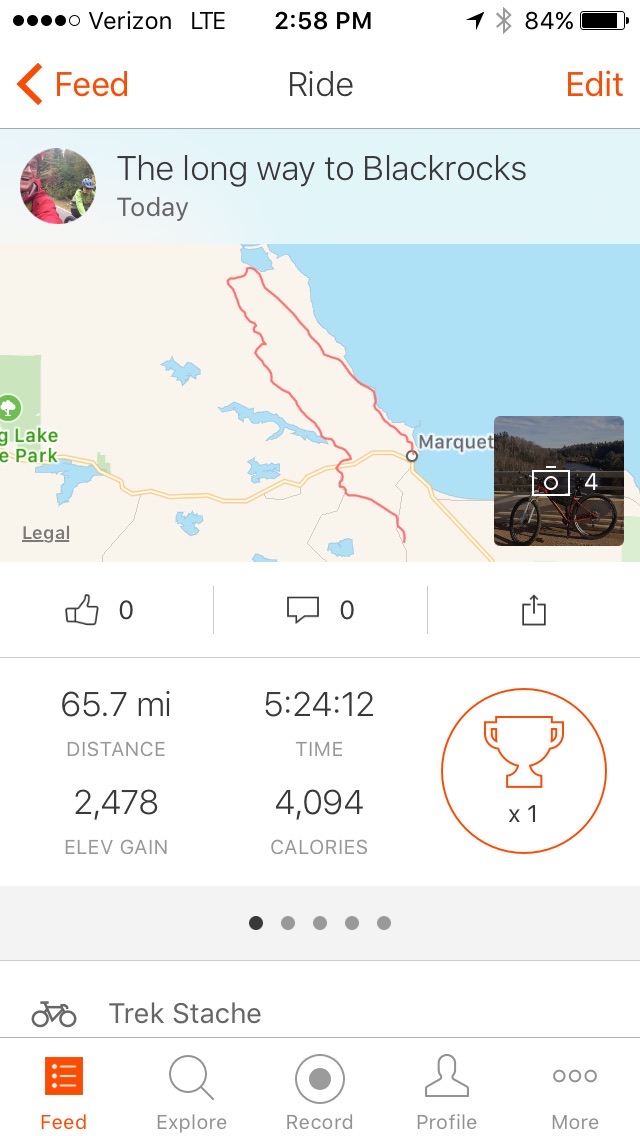Give kudos with the thumbs-up icon
This screenshot has height=1136, width=640.
click(83, 610)
